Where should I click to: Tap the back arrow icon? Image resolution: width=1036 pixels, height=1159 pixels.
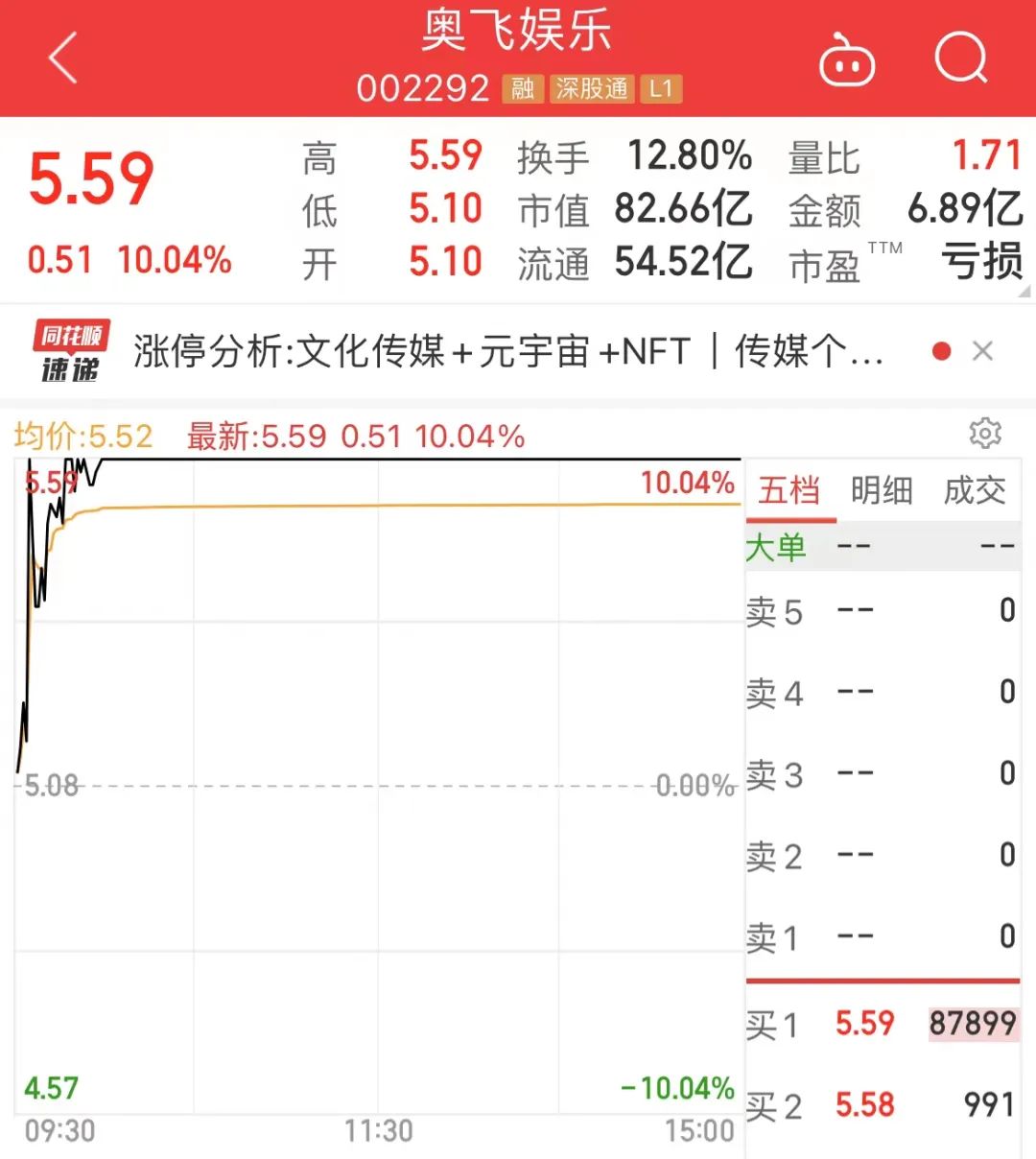(x=61, y=58)
